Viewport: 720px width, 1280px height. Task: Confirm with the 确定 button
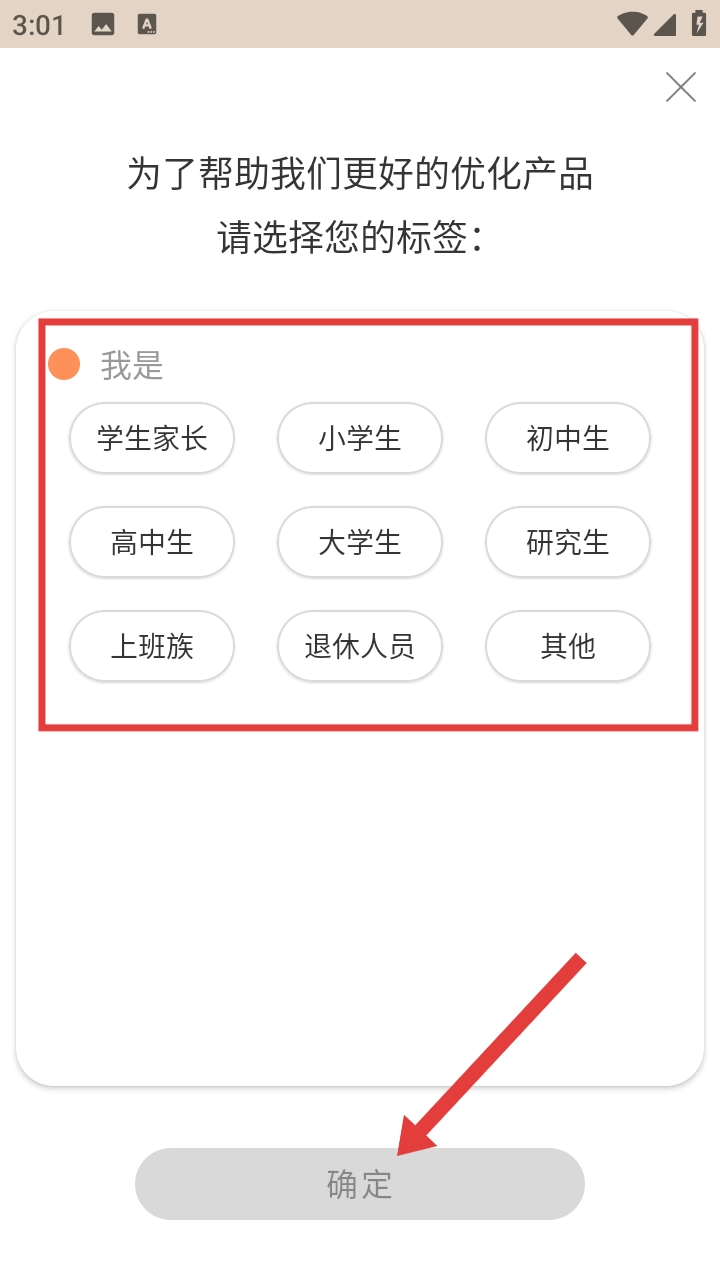(360, 1184)
